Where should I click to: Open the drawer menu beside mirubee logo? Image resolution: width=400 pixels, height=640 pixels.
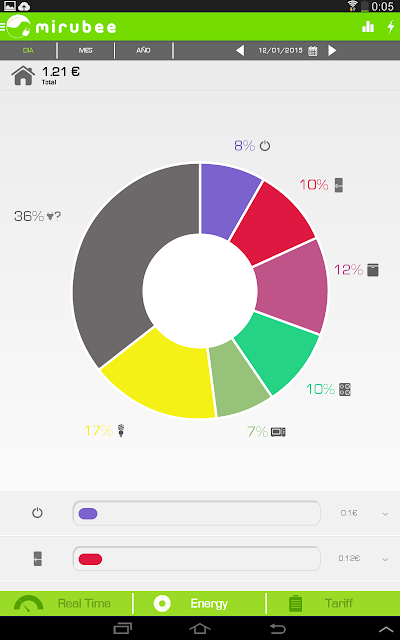(3, 27)
